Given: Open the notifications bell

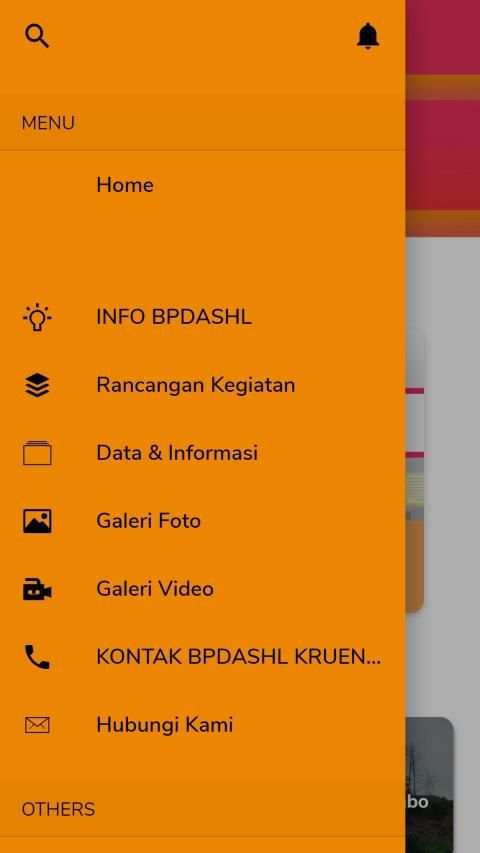Looking at the screenshot, I should point(368,36).
